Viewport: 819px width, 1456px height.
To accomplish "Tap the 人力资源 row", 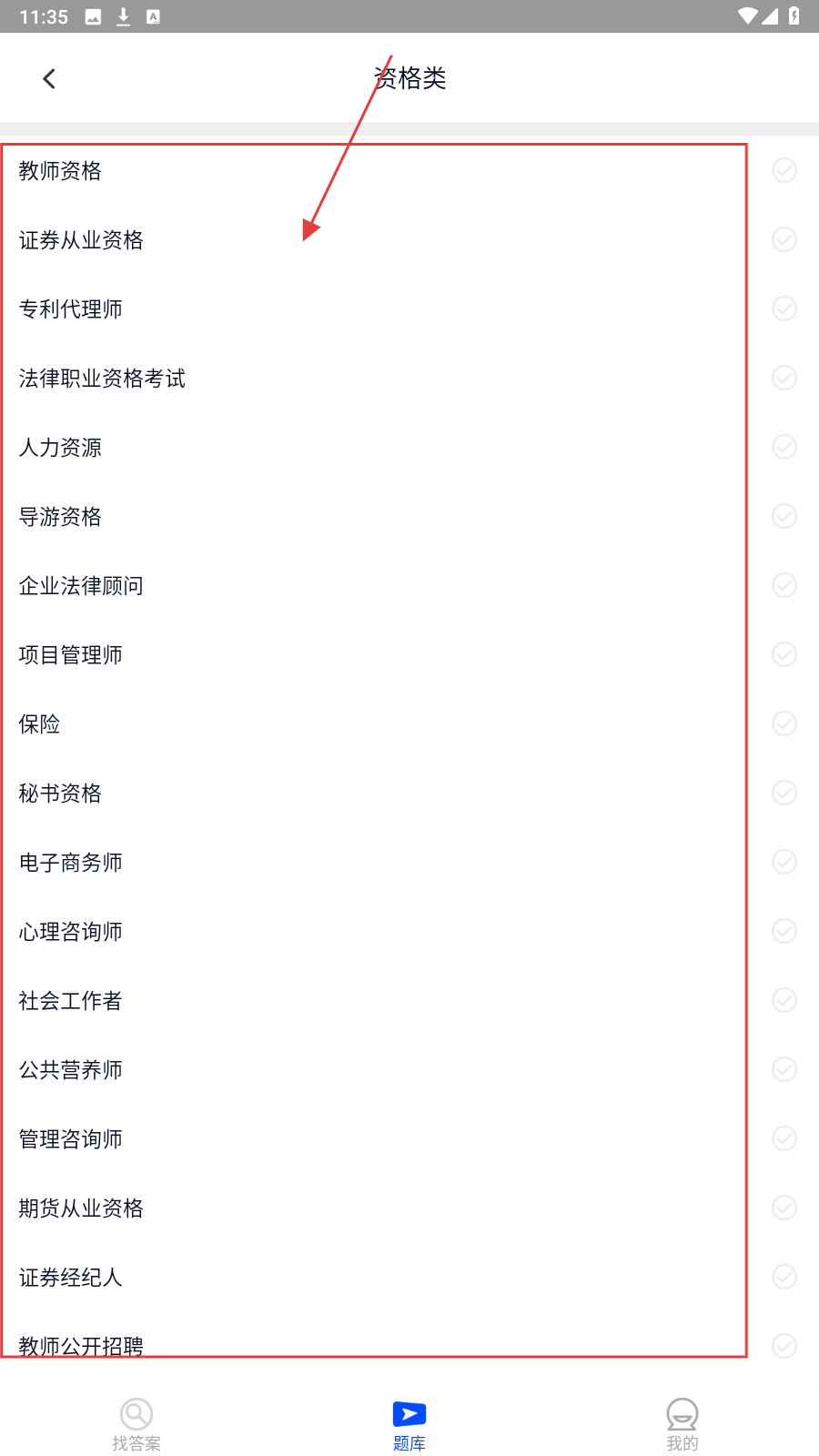I will [409, 447].
